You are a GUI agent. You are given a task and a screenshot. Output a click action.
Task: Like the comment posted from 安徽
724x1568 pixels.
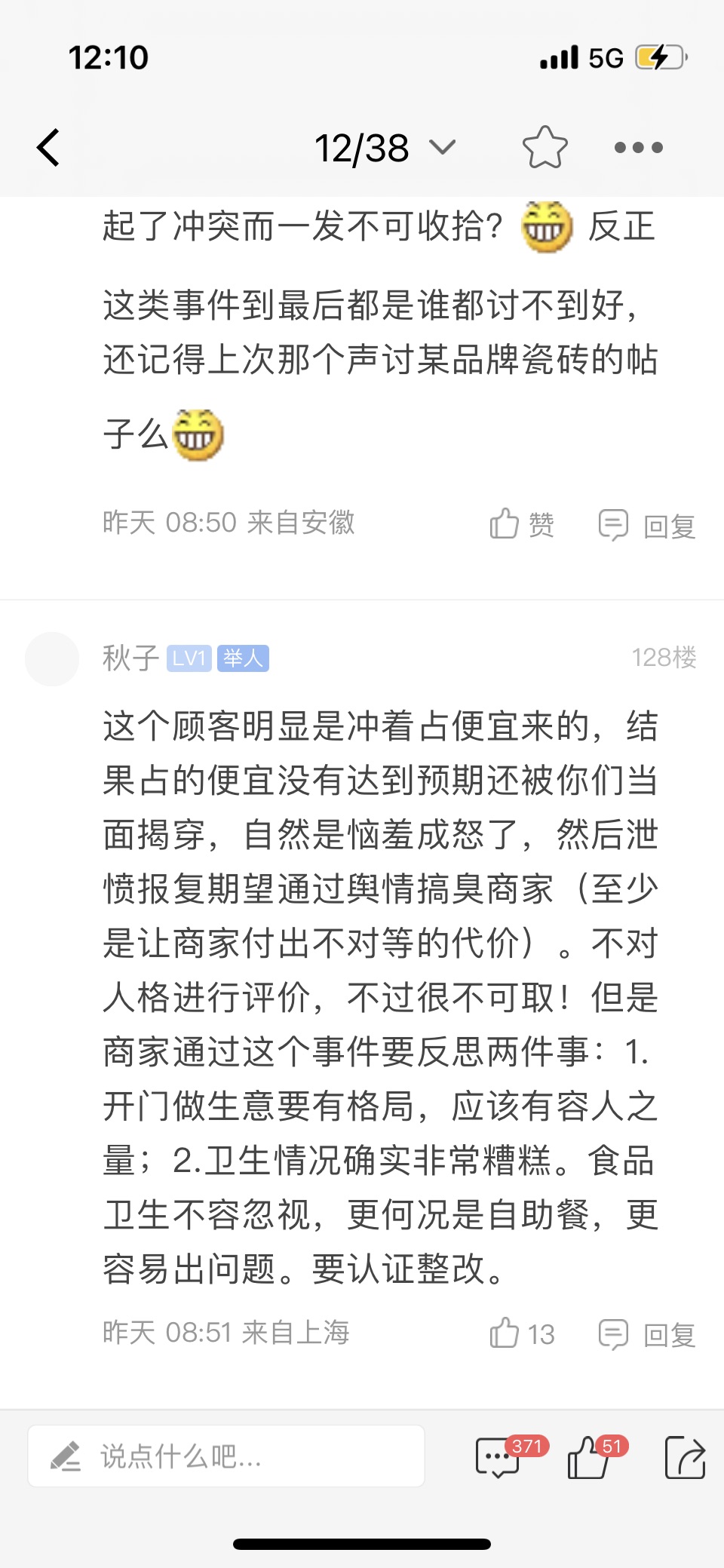tap(521, 524)
